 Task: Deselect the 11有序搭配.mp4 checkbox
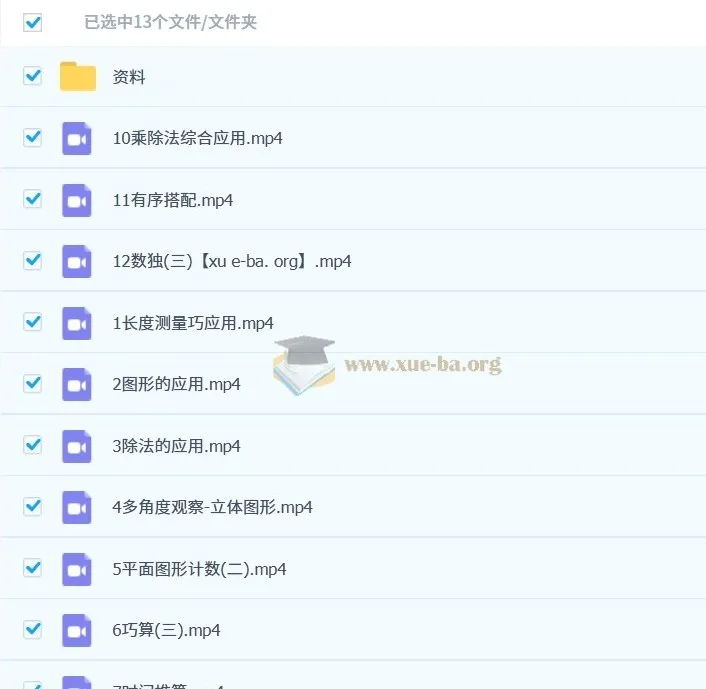pyautogui.click(x=33, y=199)
